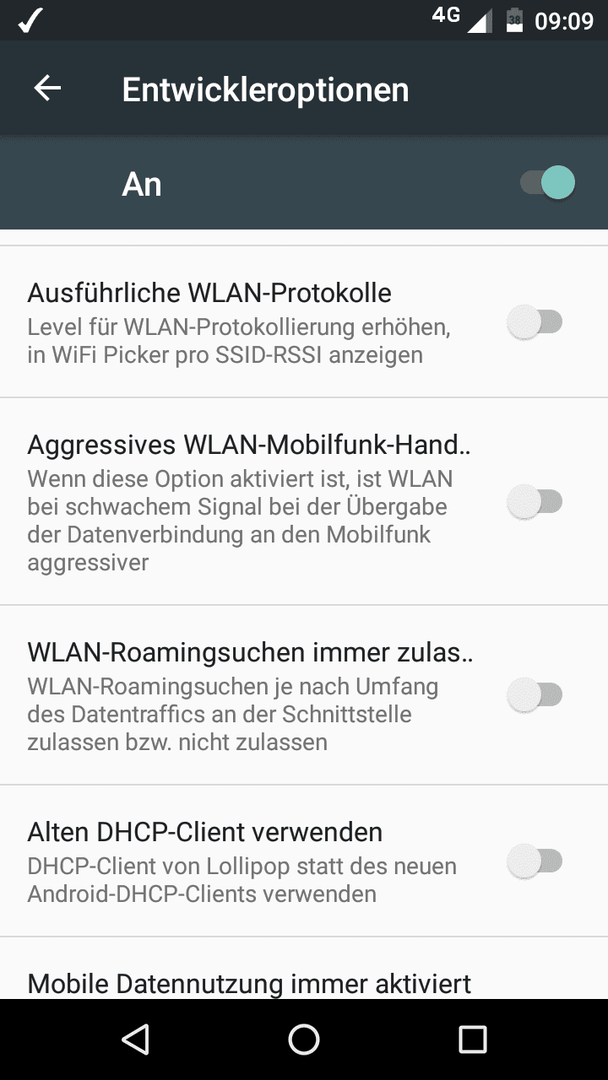The image size is (608, 1080).
Task: Tap the system home button
Action: coord(304,1039)
